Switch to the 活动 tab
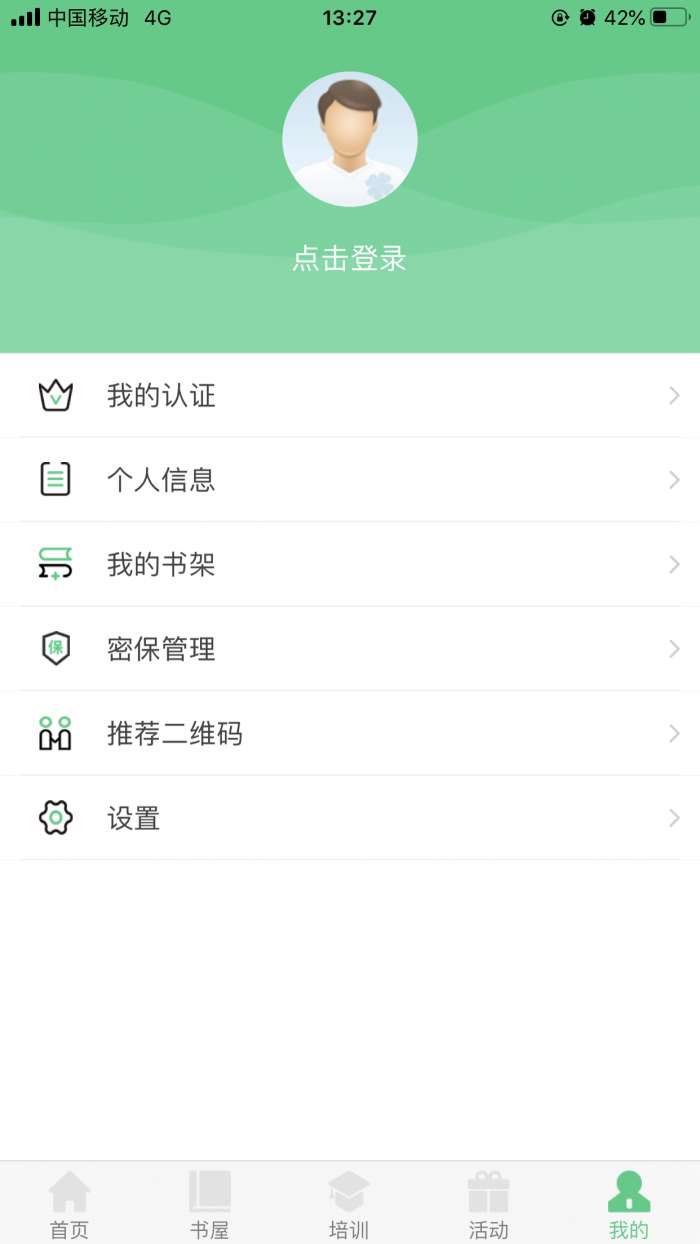This screenshot has width=700, height=1244. pyautogui.click(x=489, y=1204)
